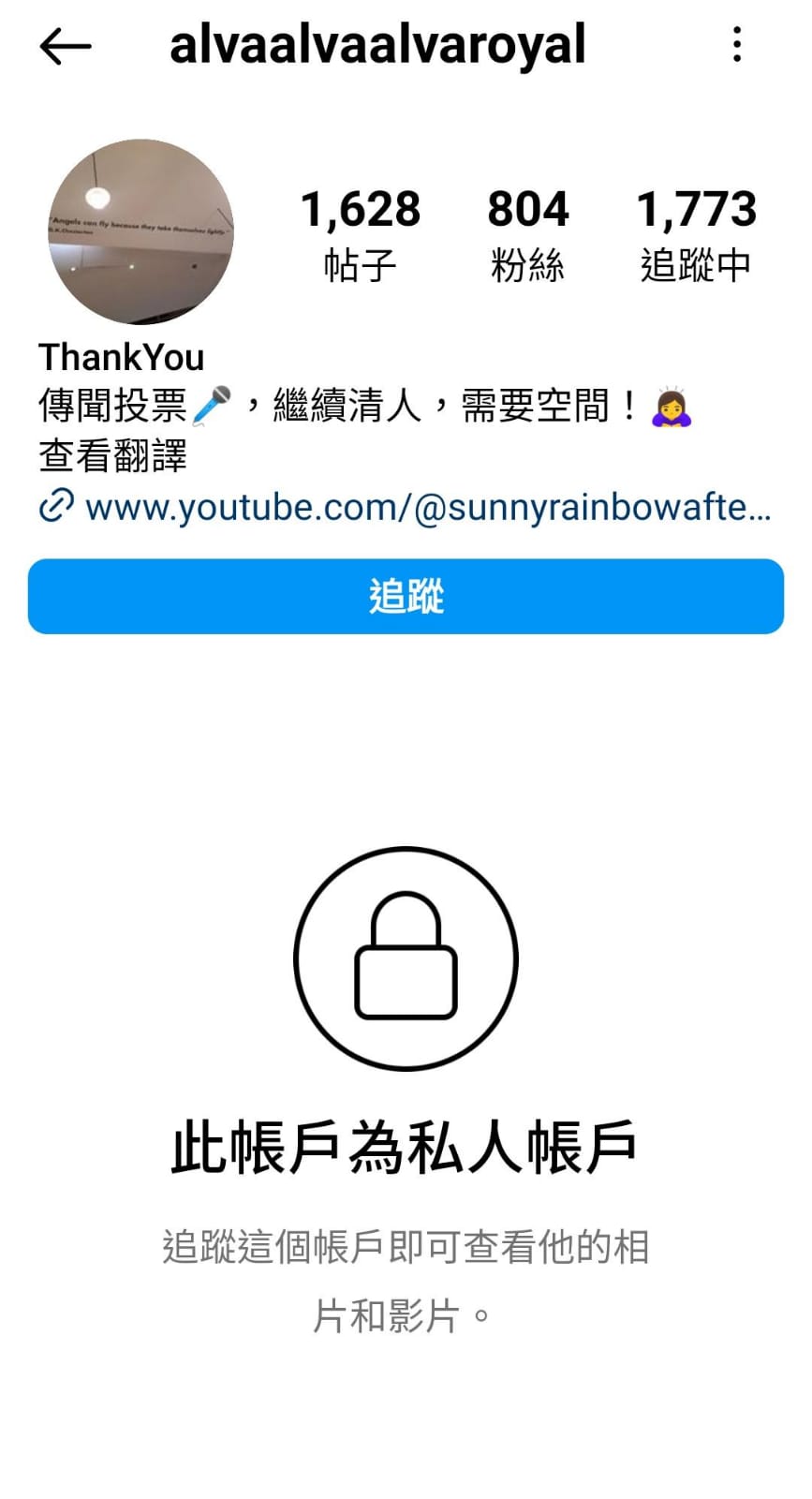Image resolution: width=812 pixels, height=1499 pixels.
Task: View the profile picture
Action: coord(141,232)
